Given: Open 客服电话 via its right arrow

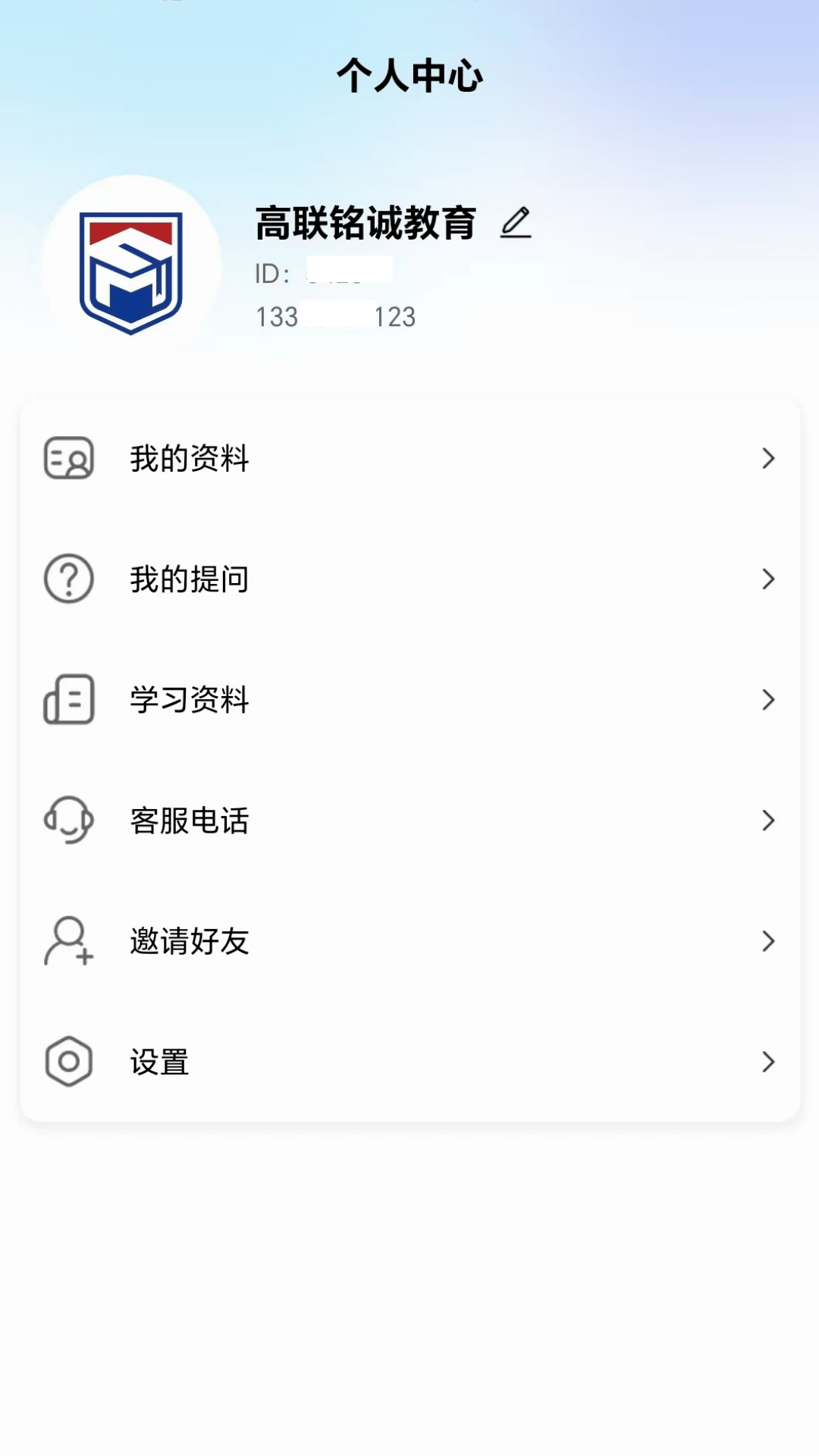Looking at the screenshot, I should coord(768,821).
